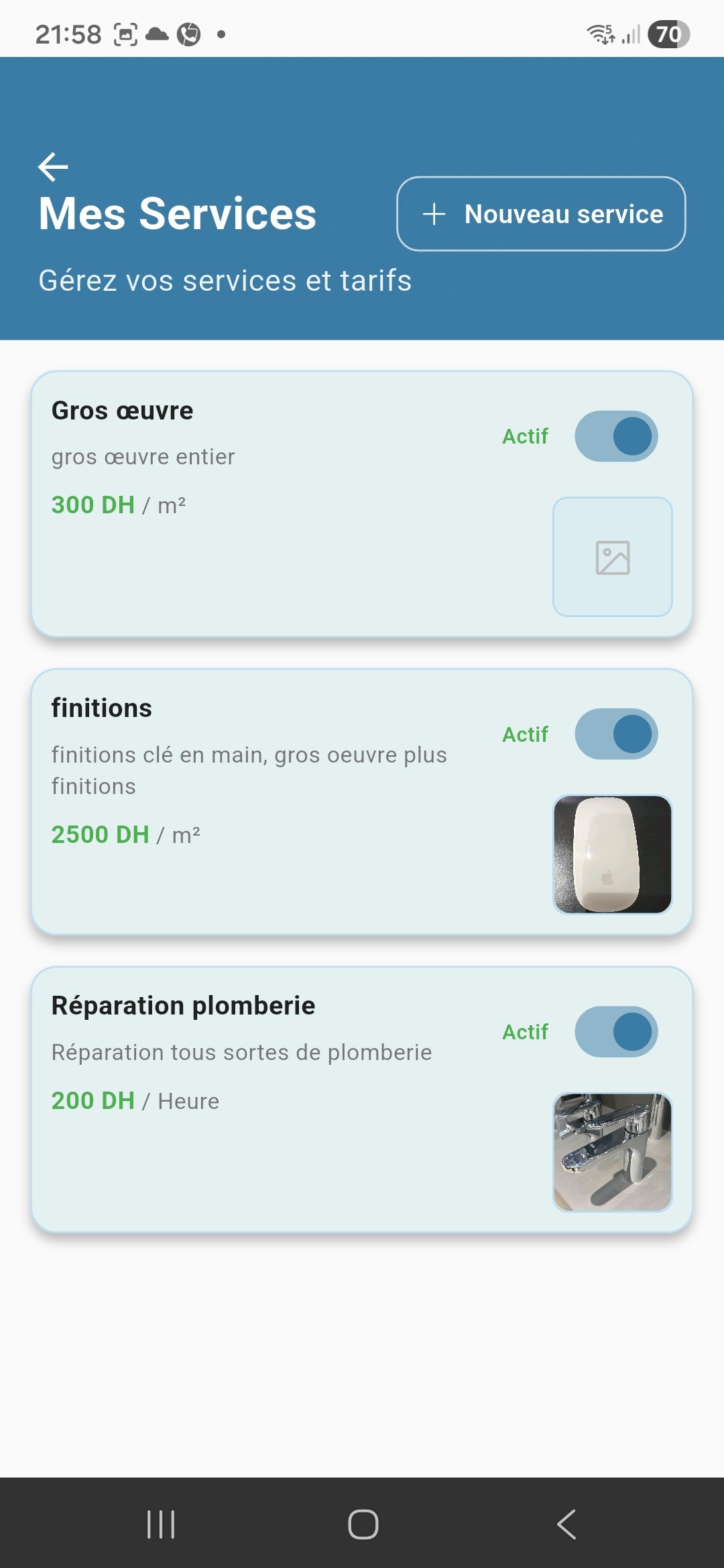
Task: Select the Gros œuvre service card
Action: pos(268,503)
